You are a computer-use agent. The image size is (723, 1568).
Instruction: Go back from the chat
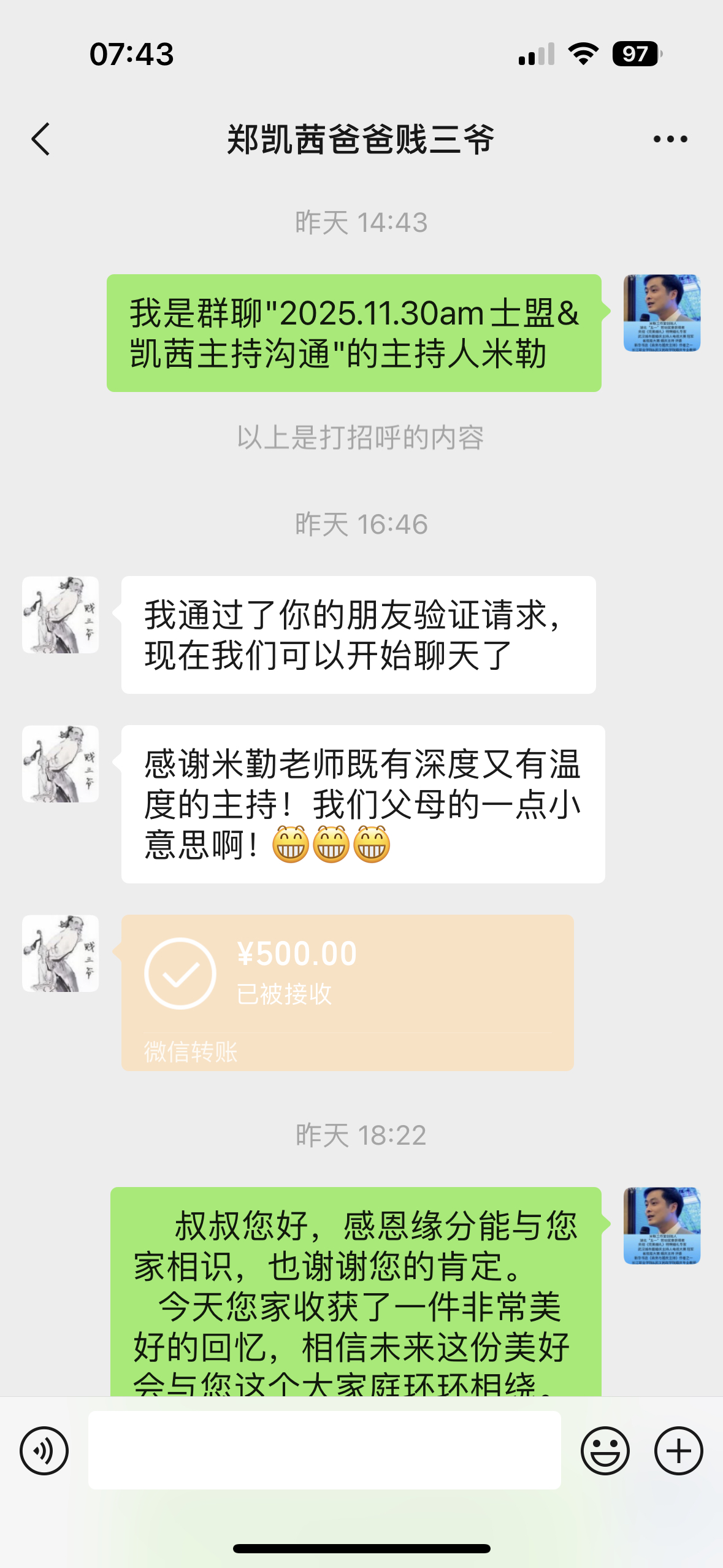point(40,139)
